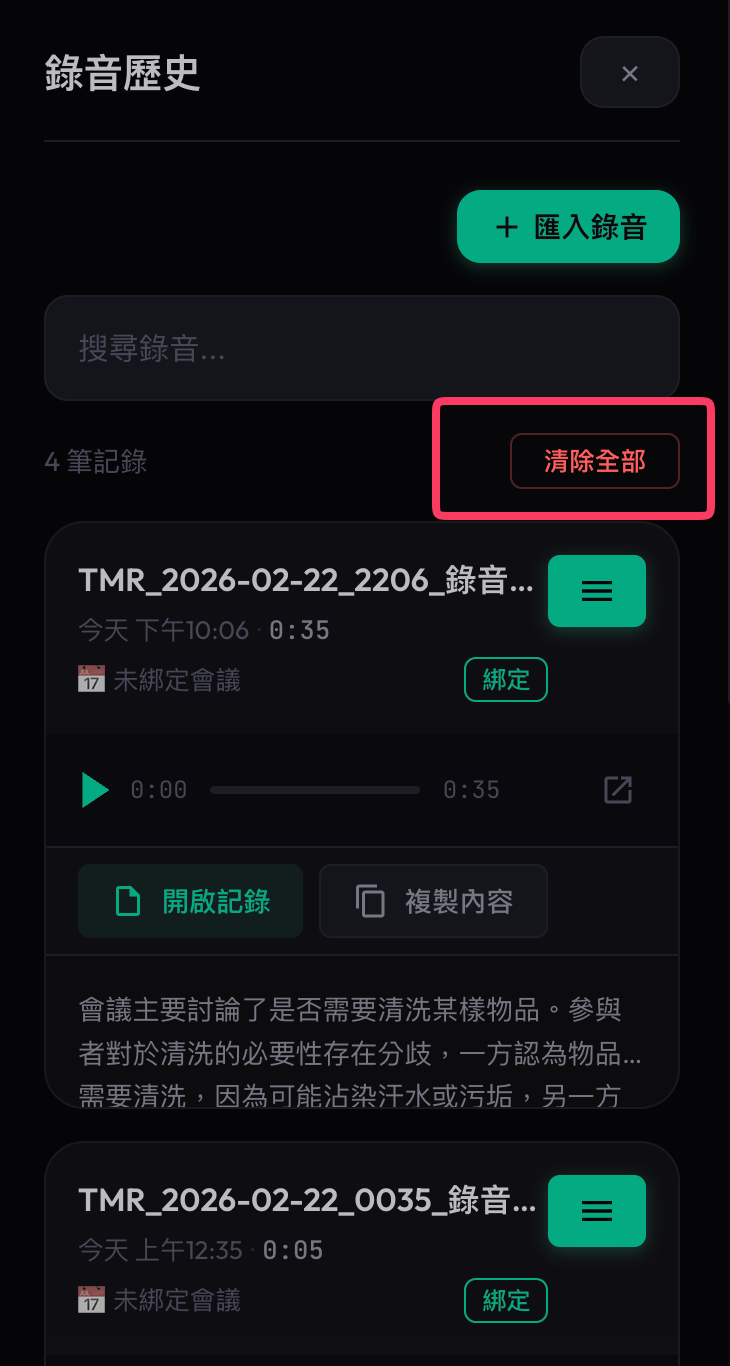
Task: Bind the second recording to a meeting
Action: click(x=505, y=1300)
